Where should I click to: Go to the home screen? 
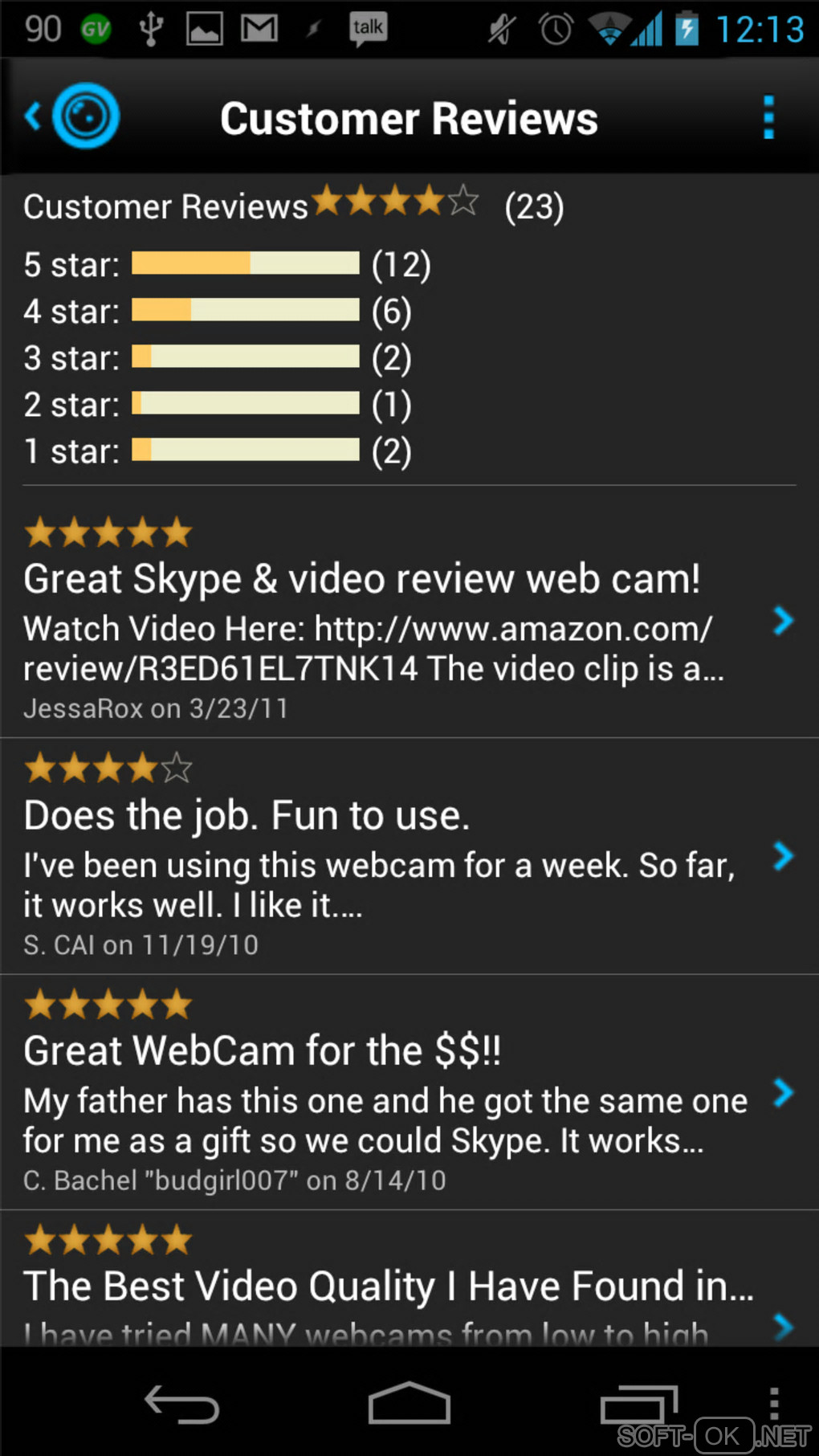(x=409, y=1404)
